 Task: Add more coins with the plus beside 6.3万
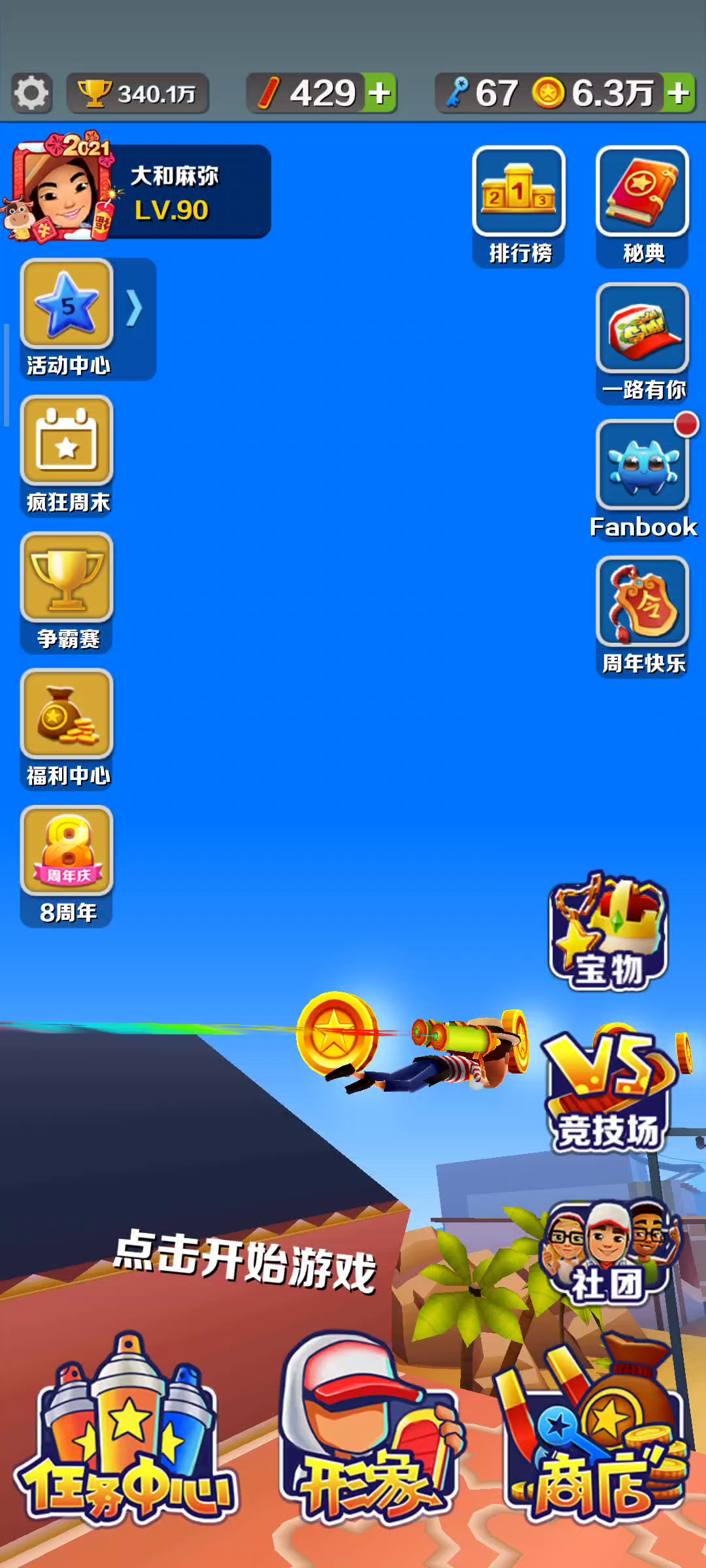(679, 93)
